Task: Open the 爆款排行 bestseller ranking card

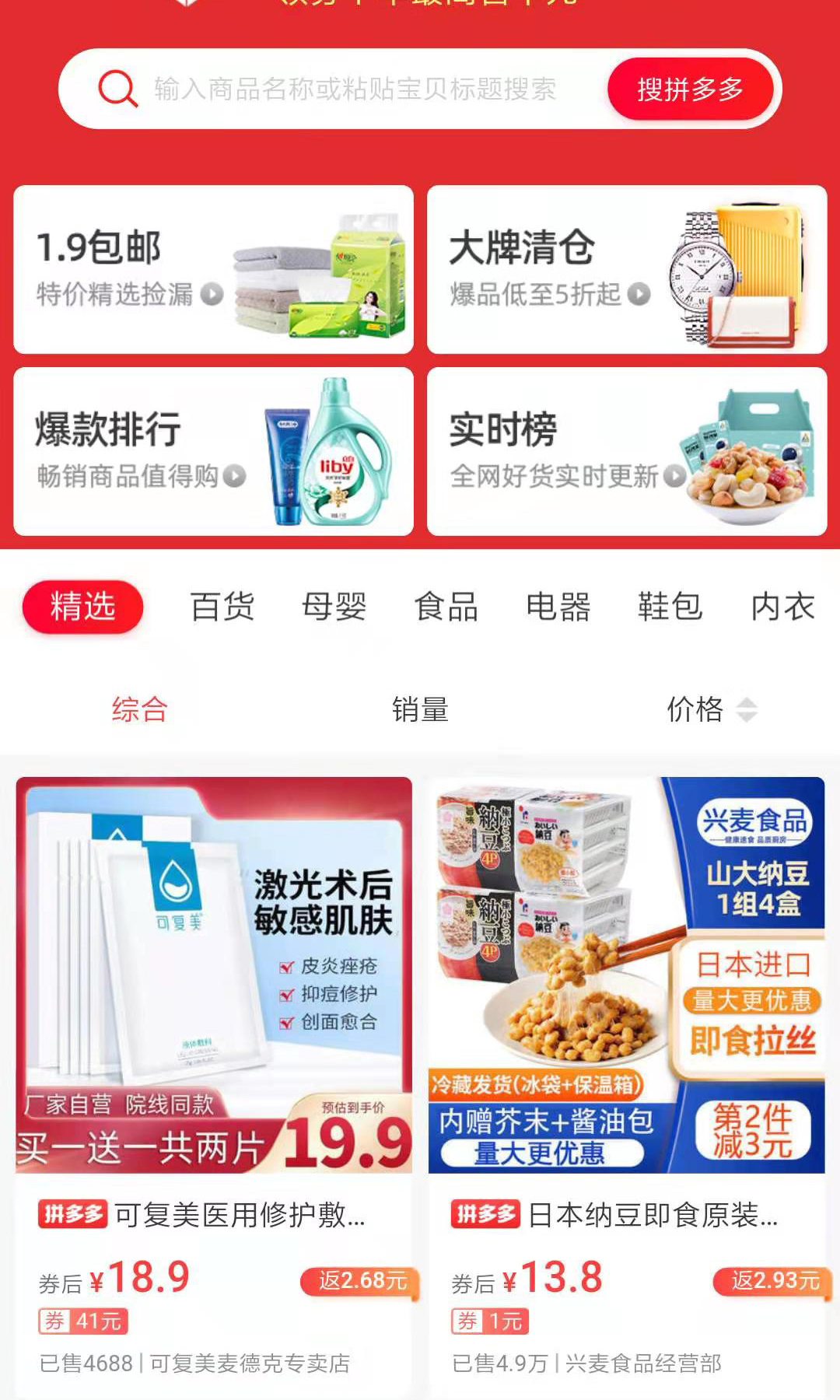Action: click(x=213, y=452)
